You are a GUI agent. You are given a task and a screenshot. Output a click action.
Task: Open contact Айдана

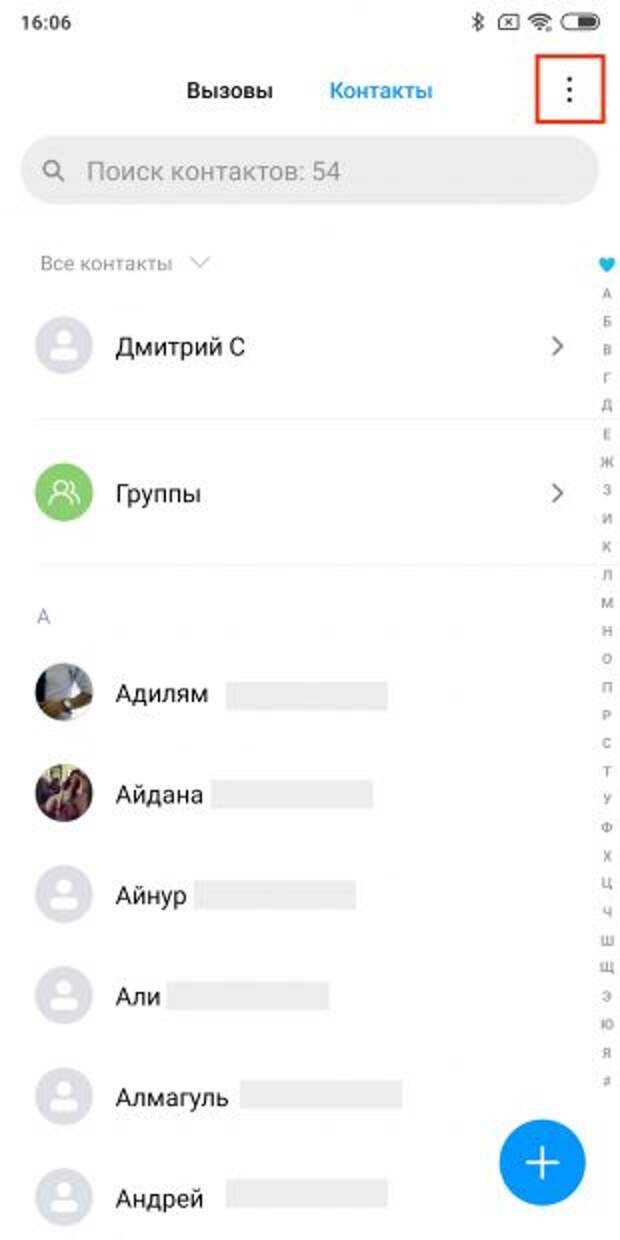(x=160, y=795)
